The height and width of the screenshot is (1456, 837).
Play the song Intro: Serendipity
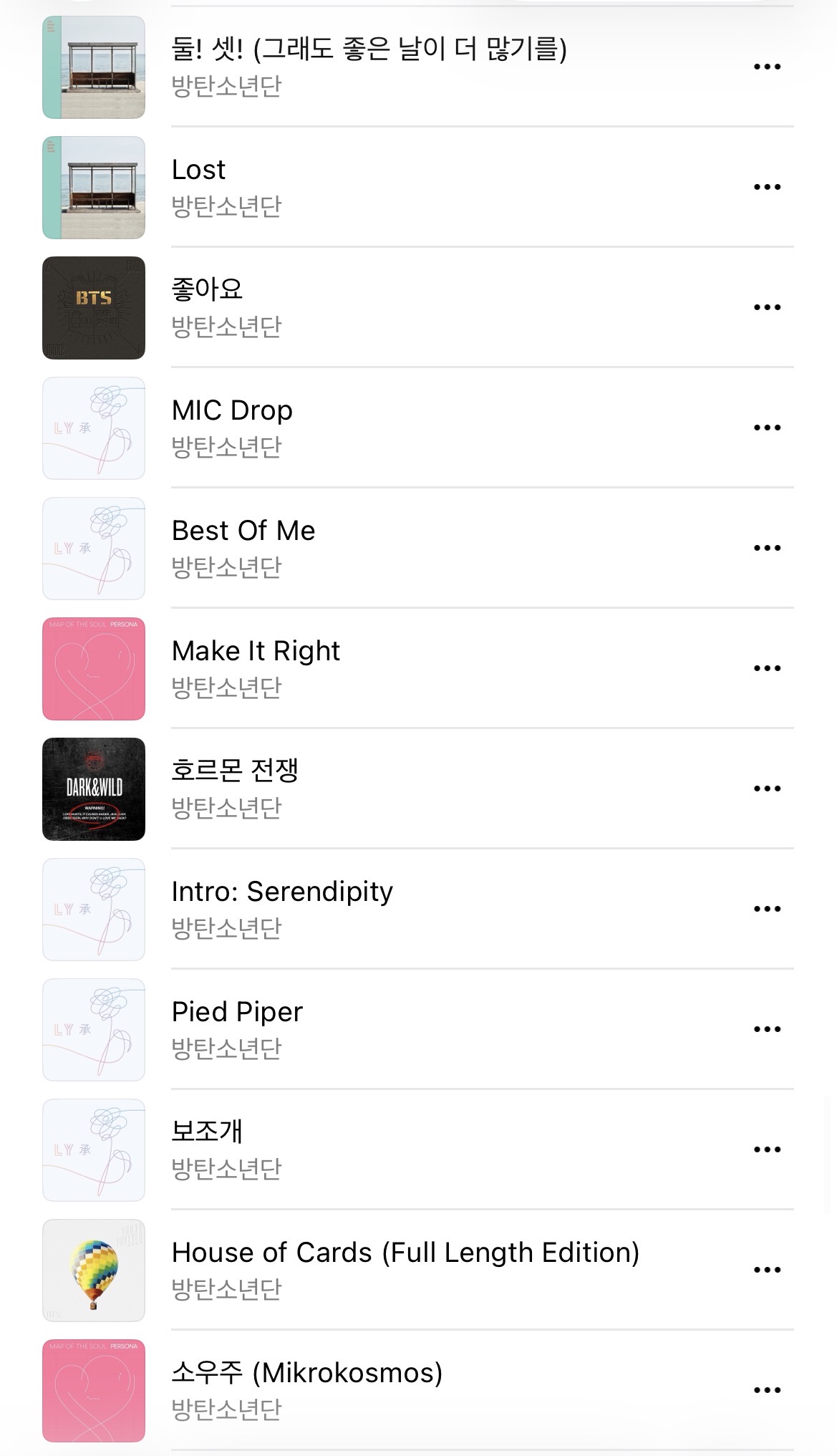282,892
